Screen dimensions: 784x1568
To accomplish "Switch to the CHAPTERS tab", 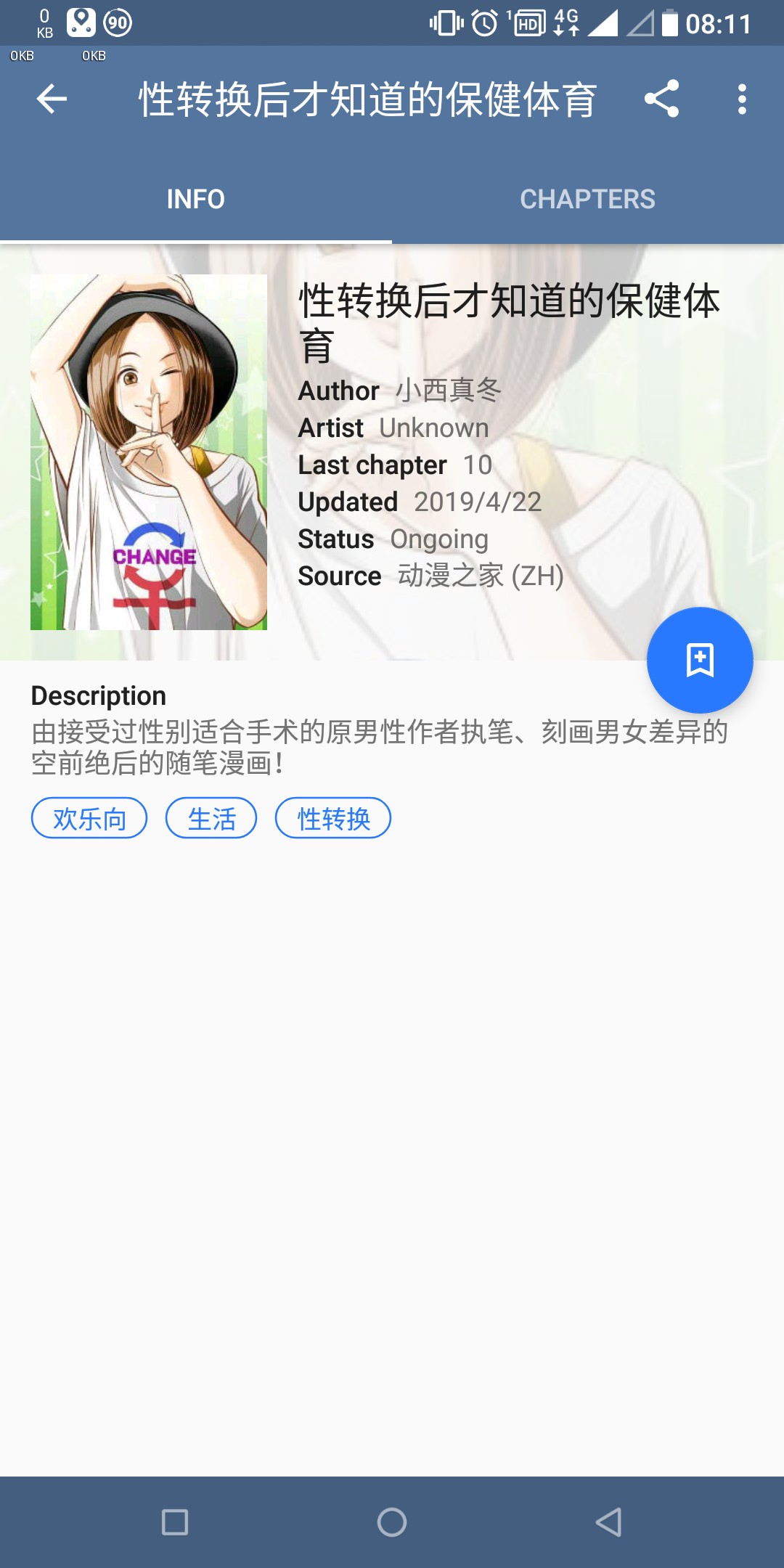I will tap(587, 199).
